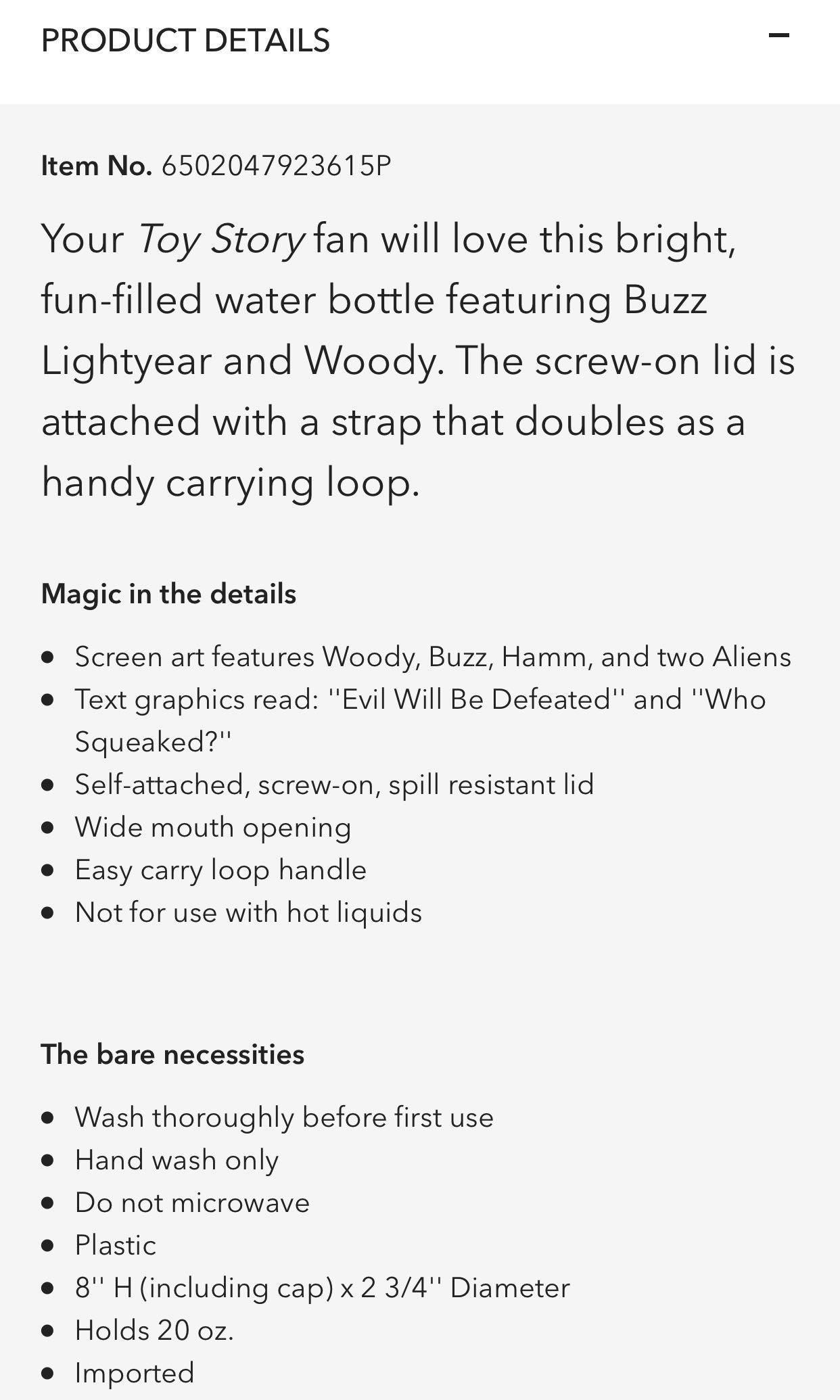The height and width of the screenshot is (1400, 840).
Task: Click the italicized Toy Story text
Action: pyautogui.click(x=223, y=239)
